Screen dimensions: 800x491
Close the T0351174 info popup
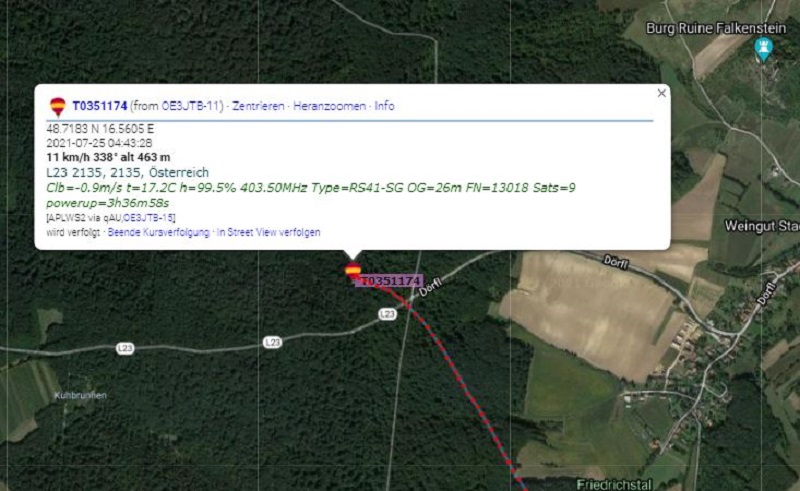pos(661,93)
